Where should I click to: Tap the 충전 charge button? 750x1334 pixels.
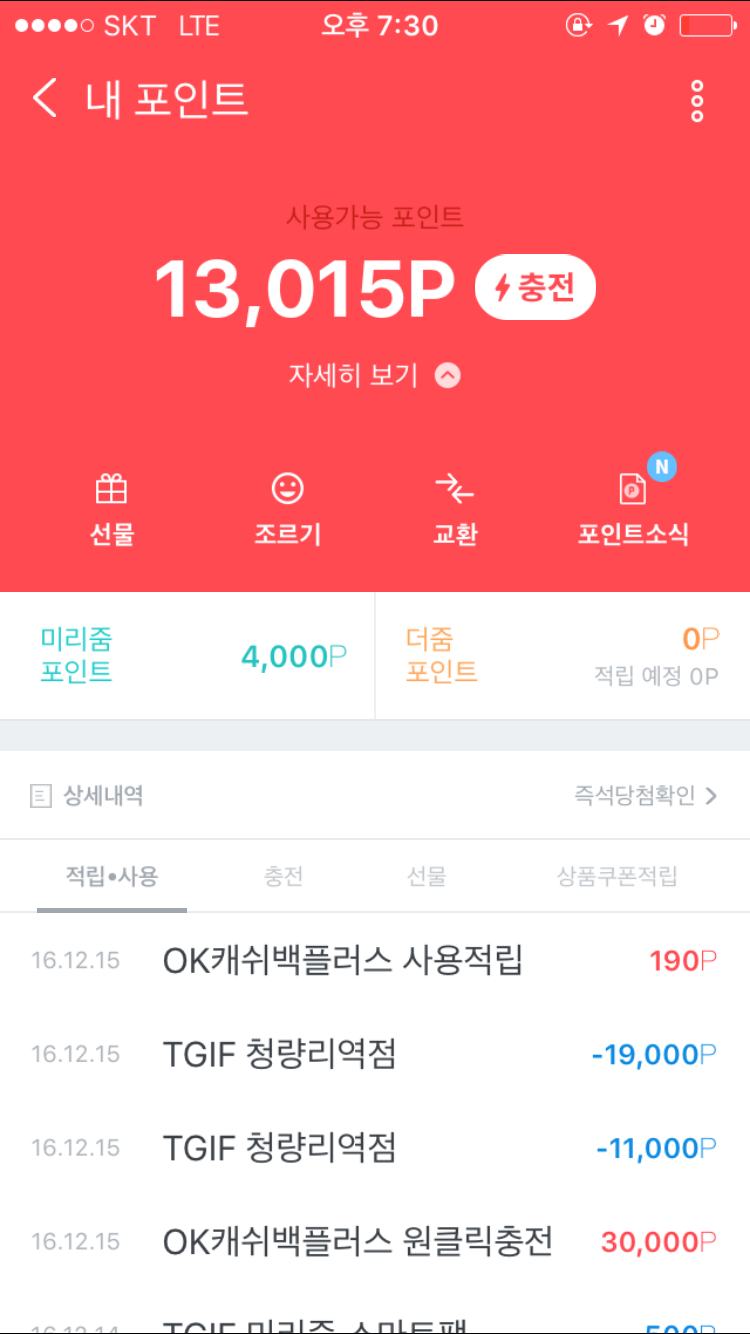click(x=535, y=289)
